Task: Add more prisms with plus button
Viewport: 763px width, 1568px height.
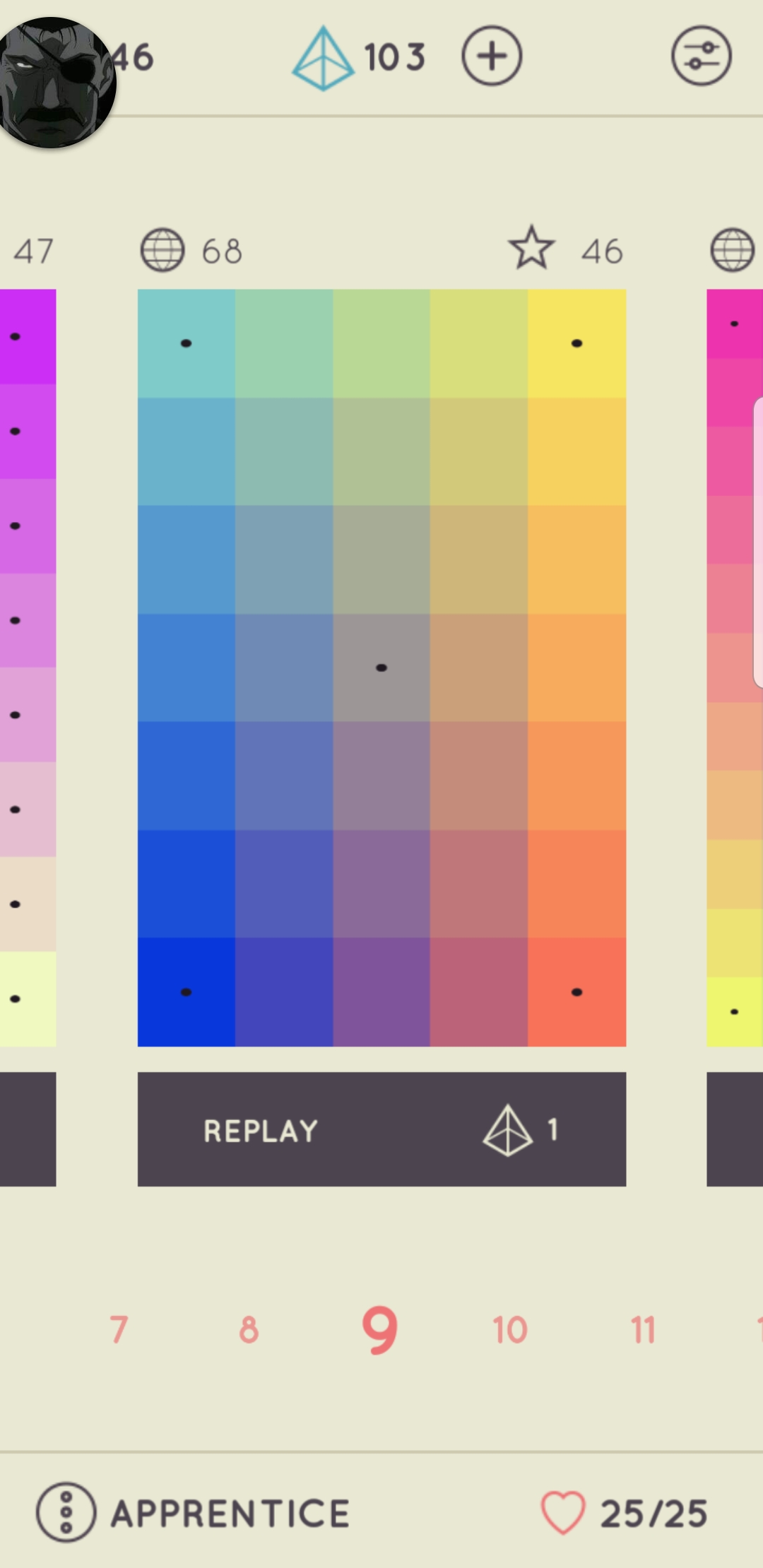Action: click(492, 56)
